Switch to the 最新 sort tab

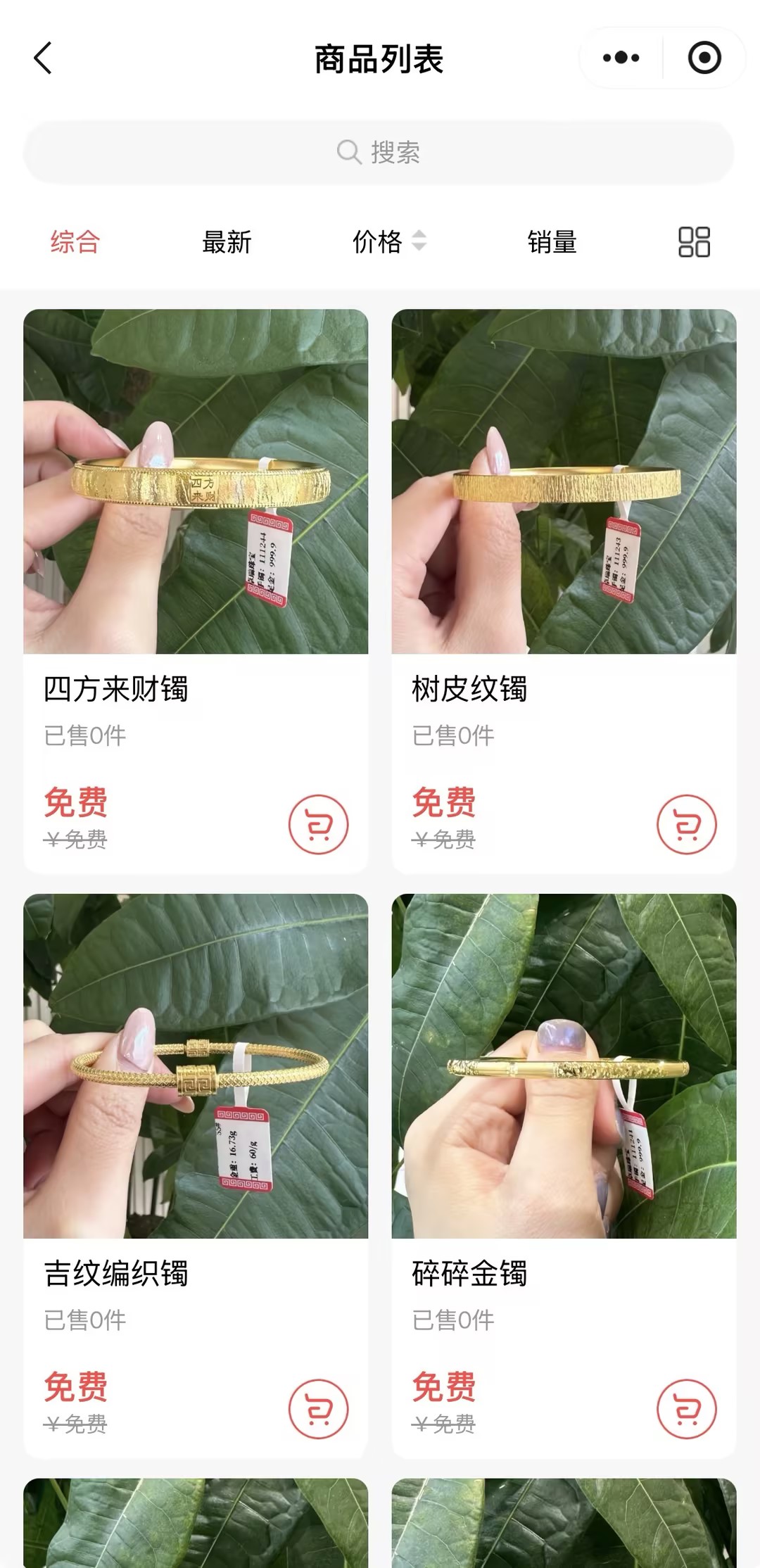pyautogui.click(x=227, y=242)
